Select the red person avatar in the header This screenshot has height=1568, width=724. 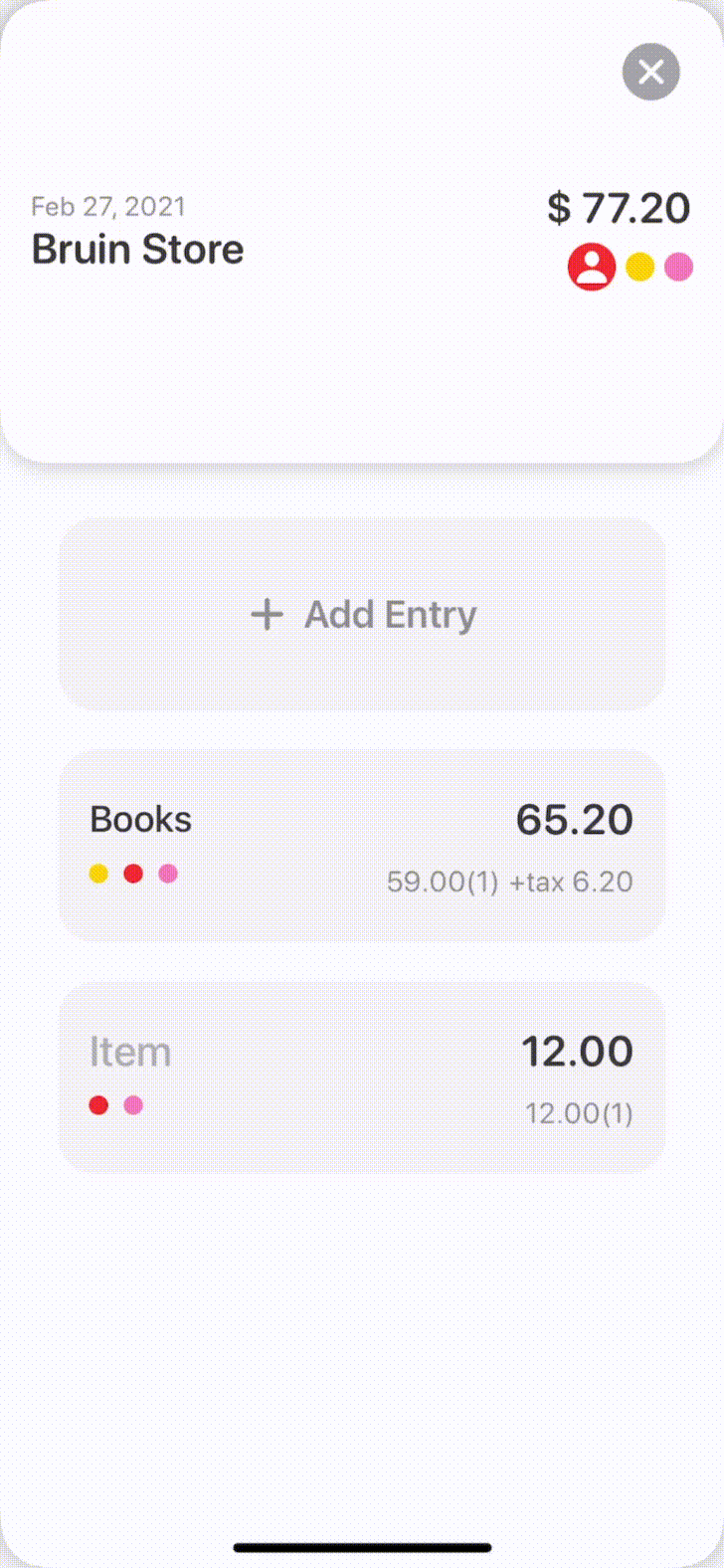(592, 267)
